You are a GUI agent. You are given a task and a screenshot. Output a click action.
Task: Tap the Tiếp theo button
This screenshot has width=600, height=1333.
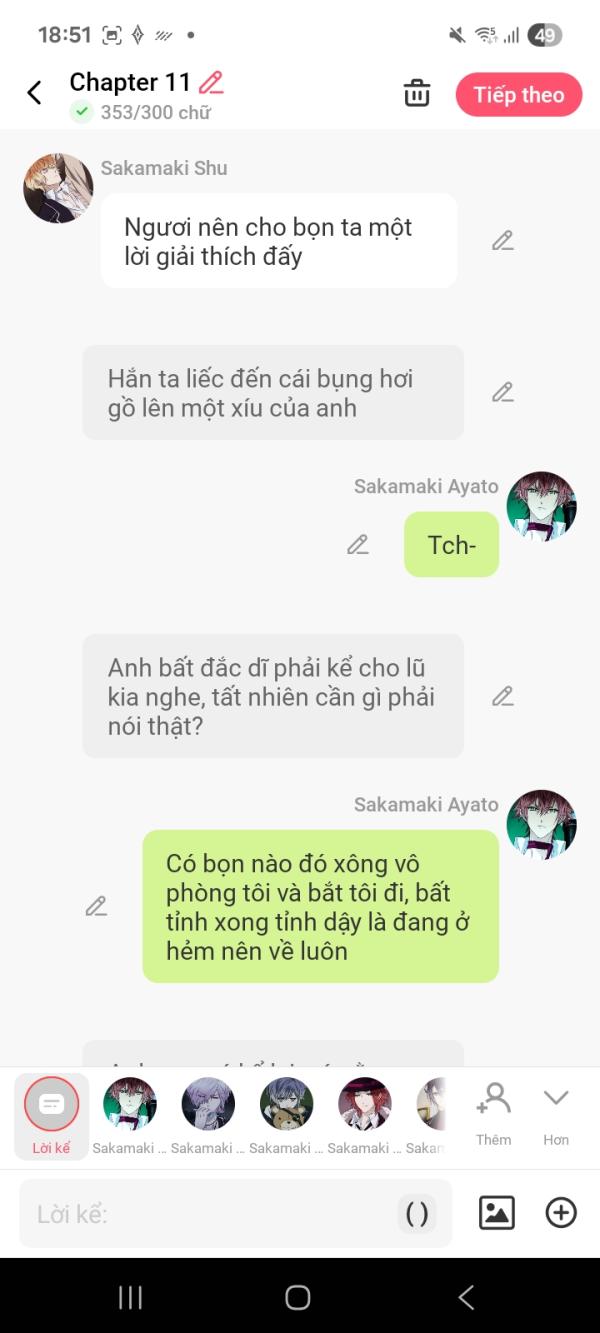[x=518, y=95]
